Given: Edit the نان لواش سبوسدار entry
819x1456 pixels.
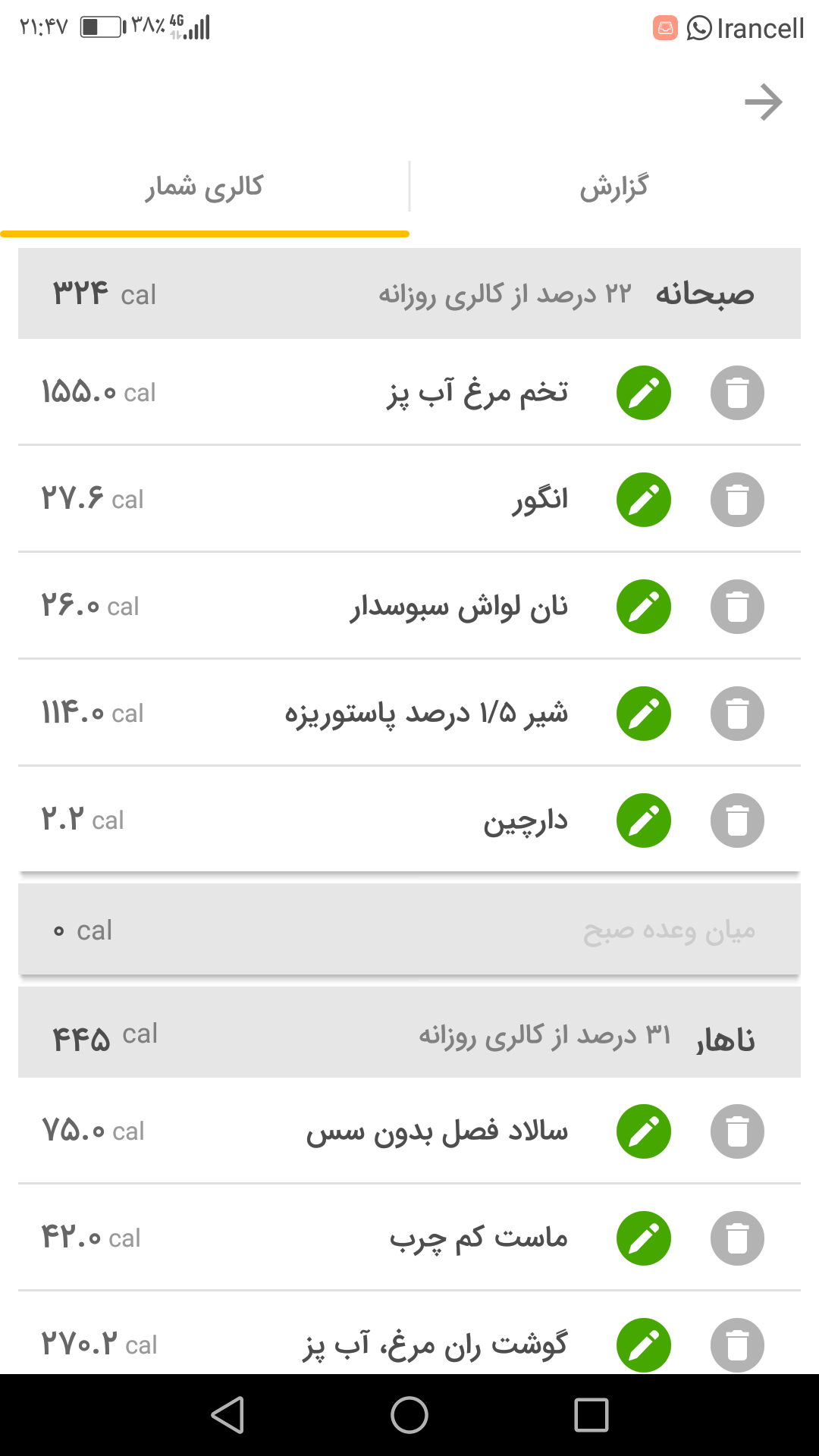Looking at the screenshot, I should pyautogui.click(x=644, y=607).
